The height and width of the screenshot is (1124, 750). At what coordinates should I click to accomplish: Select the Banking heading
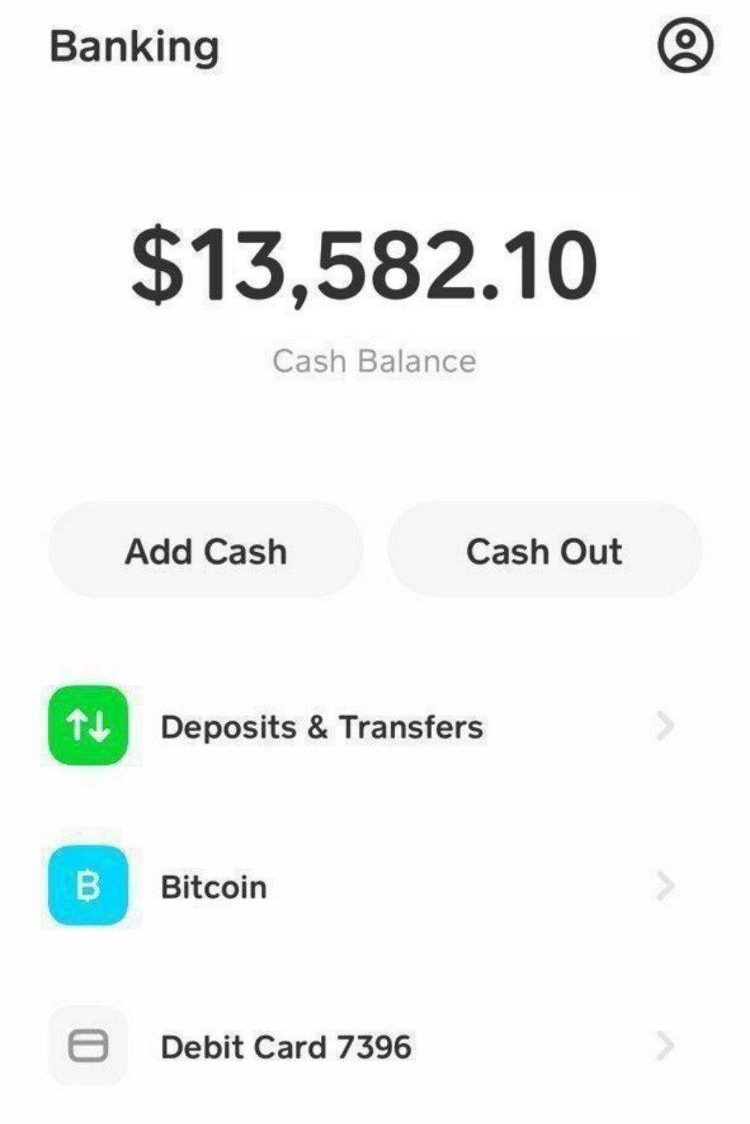pyautogui.click(x=135, y=45)
